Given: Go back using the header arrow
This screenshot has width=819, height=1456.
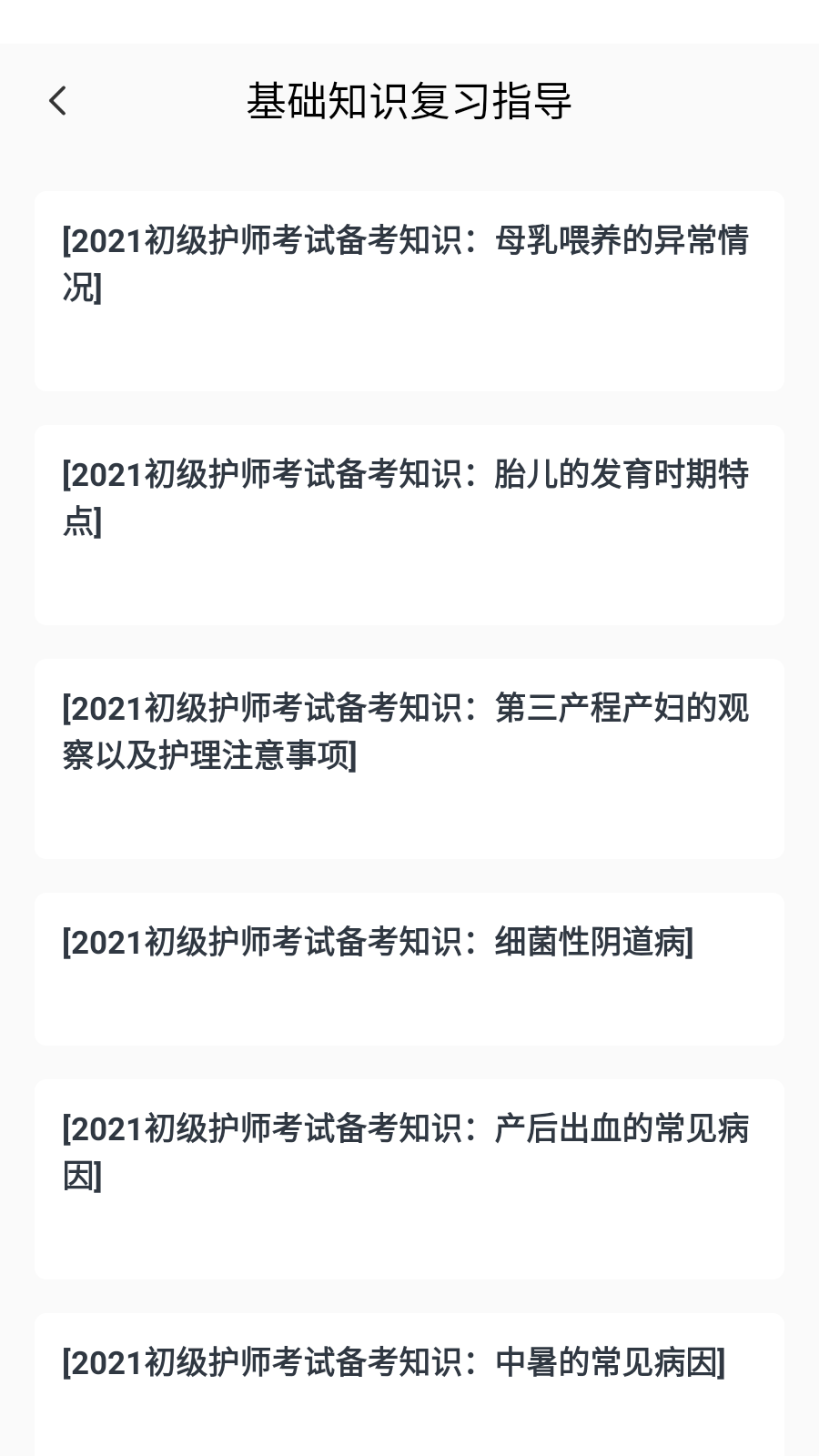Looking at the screenshot, I should point(58,101).
